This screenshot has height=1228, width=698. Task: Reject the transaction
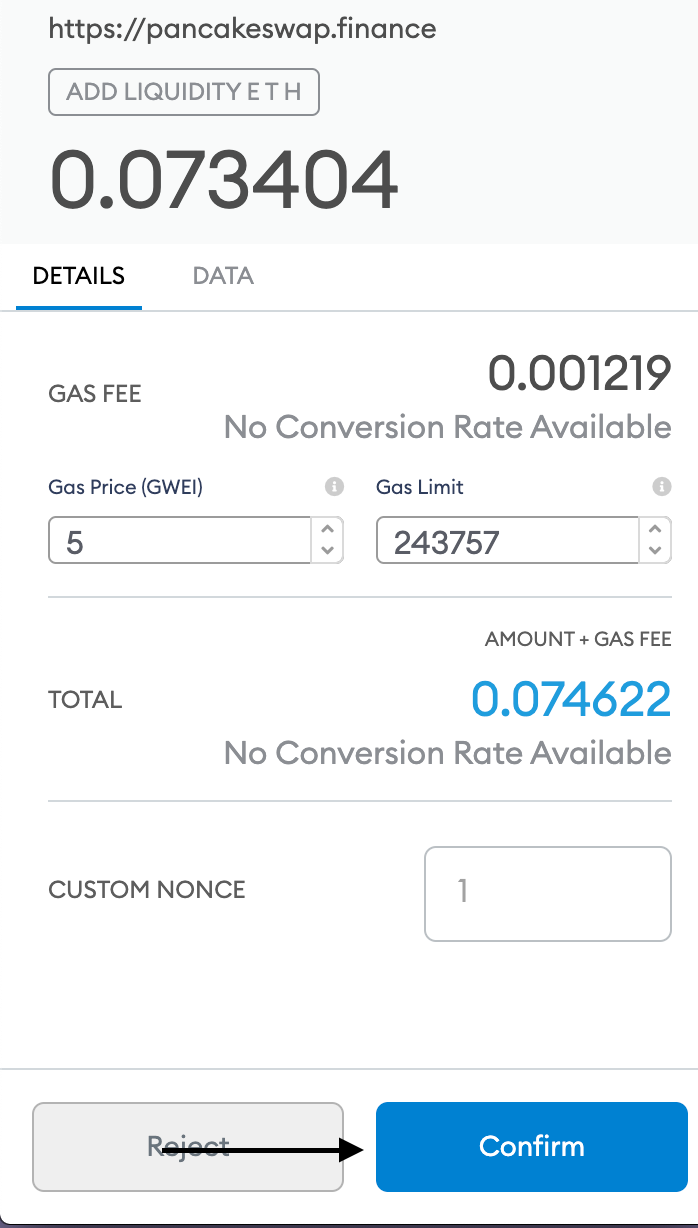(188, 1146)
